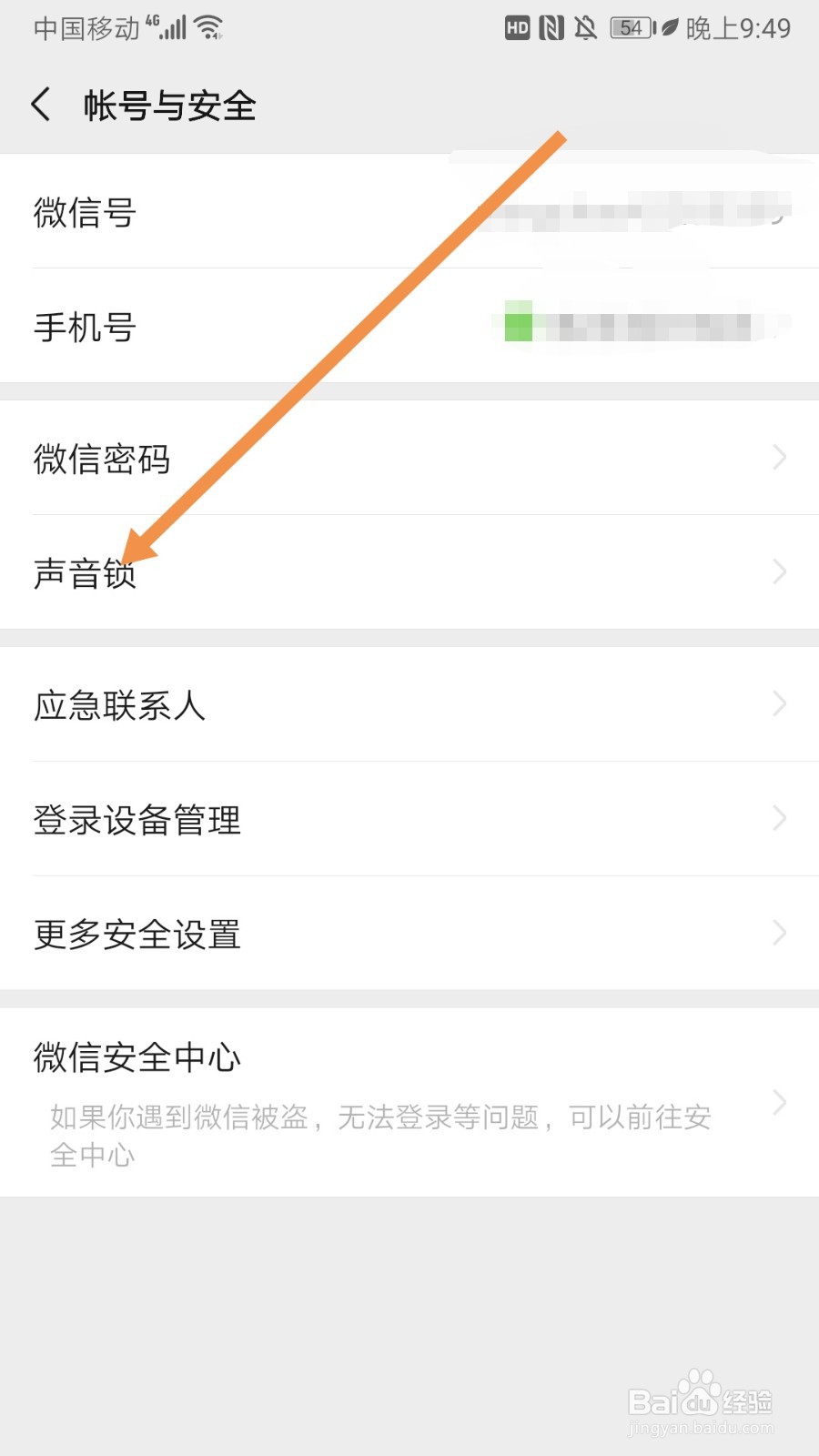Tap the NFC icon in the status bar
Screen dimensions: 819x1456
point(550,28)
